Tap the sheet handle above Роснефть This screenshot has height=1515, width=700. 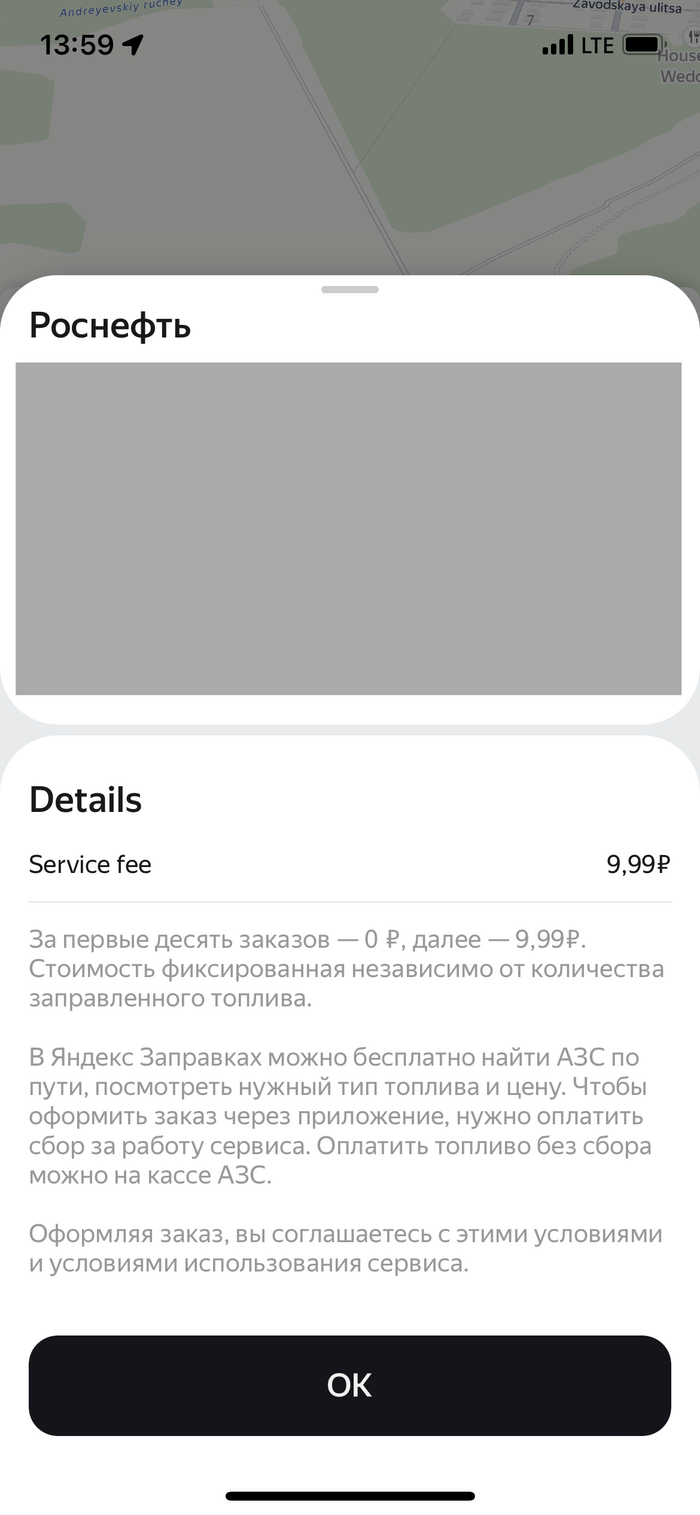click(x=350, y=290)
